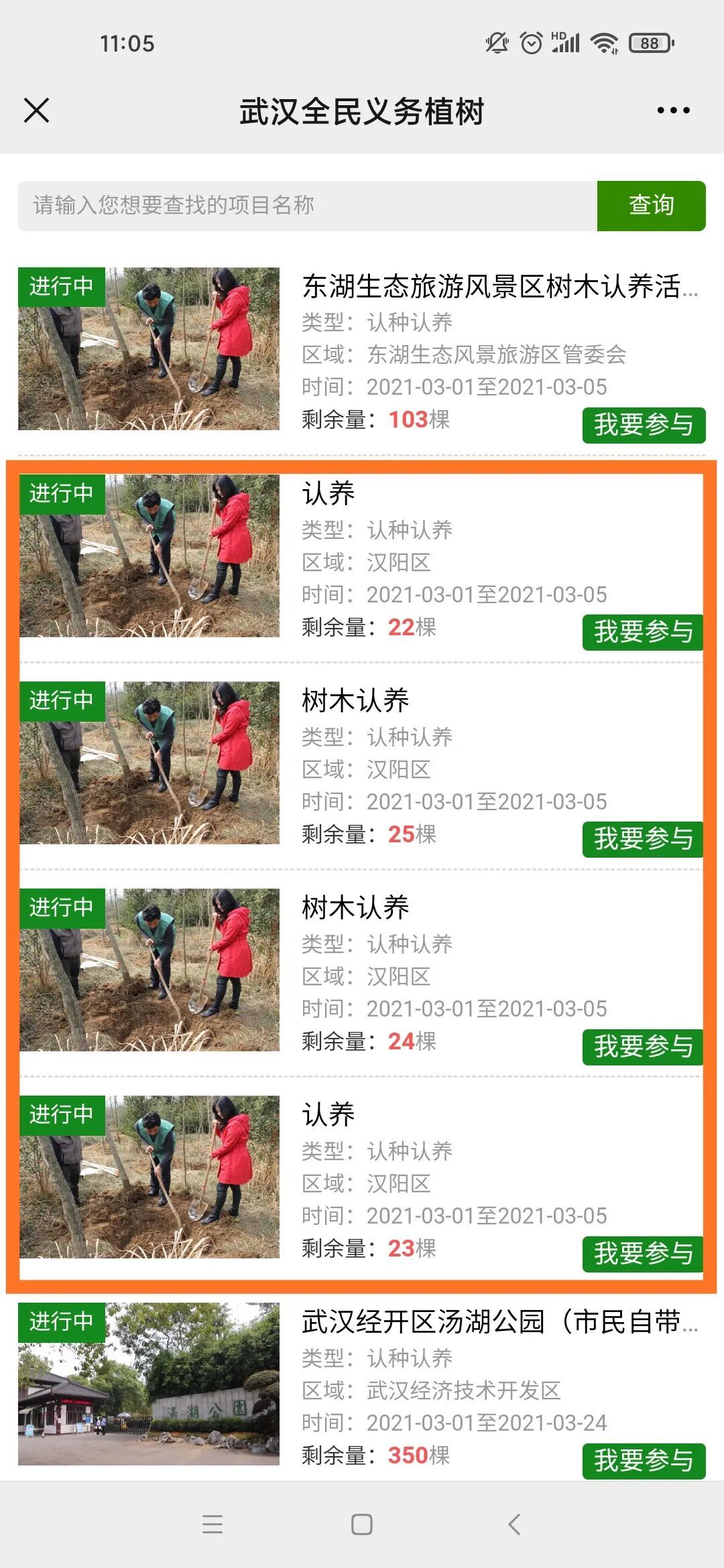Viewport: 724px width, 1568px height.
Task: Tap the green 查询 button
Action: tap(651, 206)
